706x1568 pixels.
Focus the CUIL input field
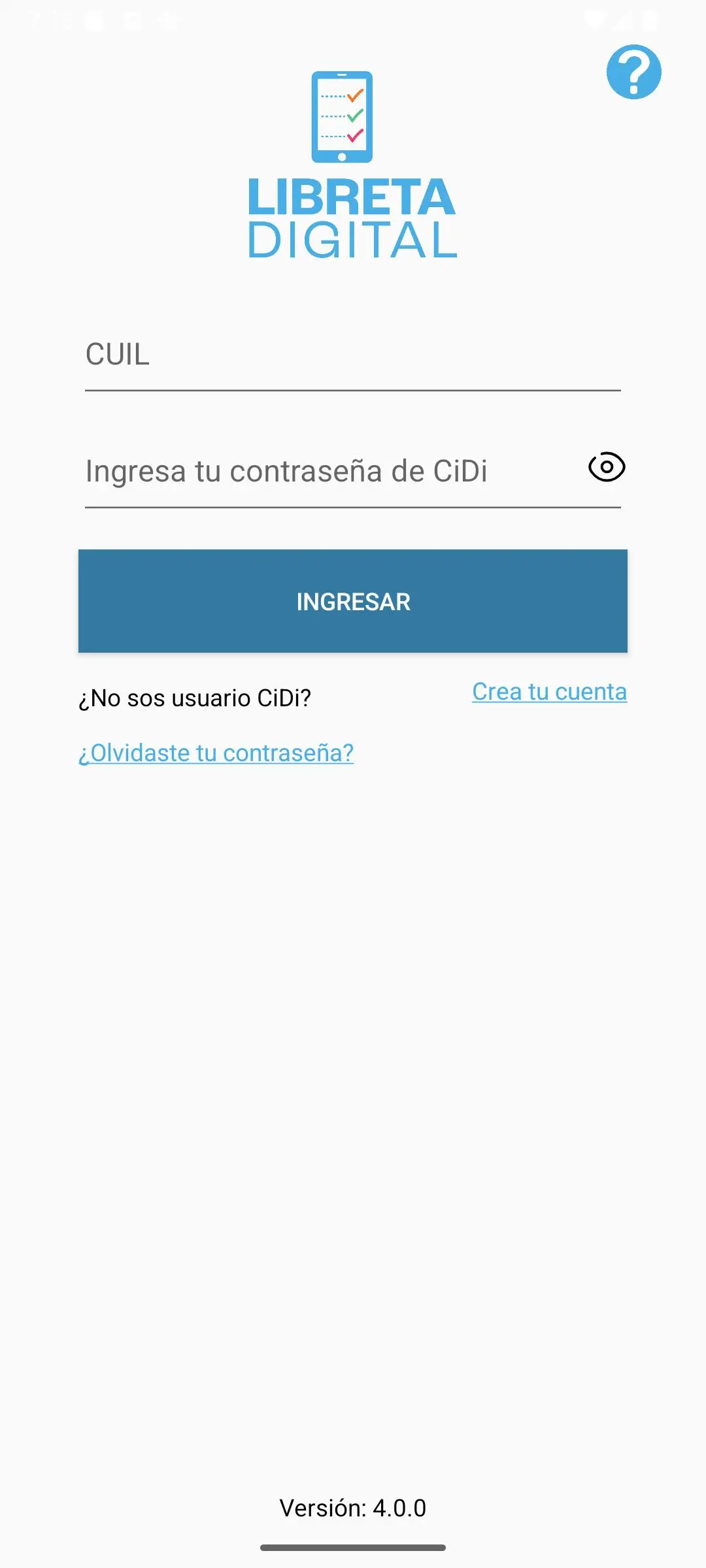352,355
